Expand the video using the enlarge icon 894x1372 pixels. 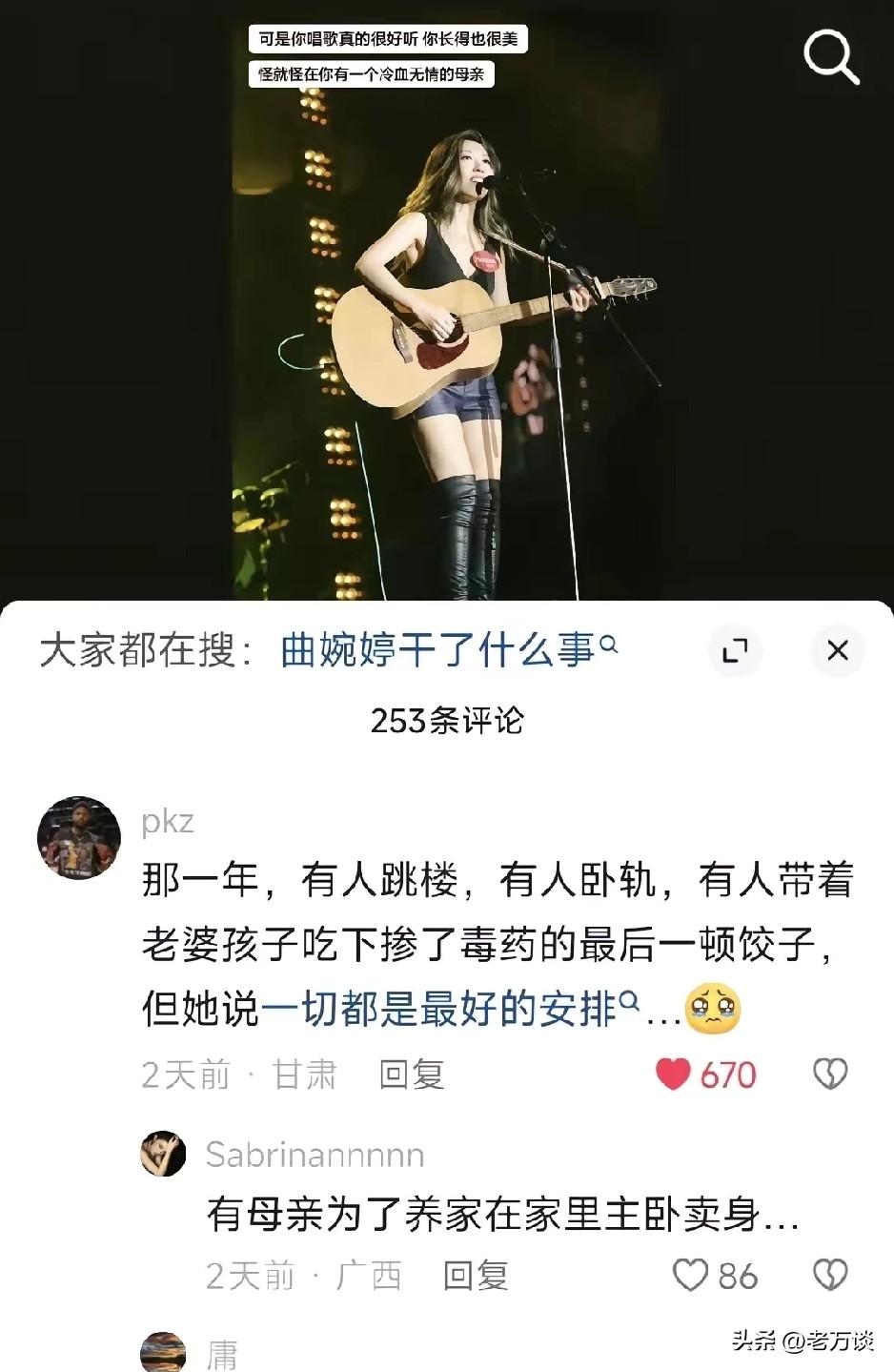[x=736, y=650]
